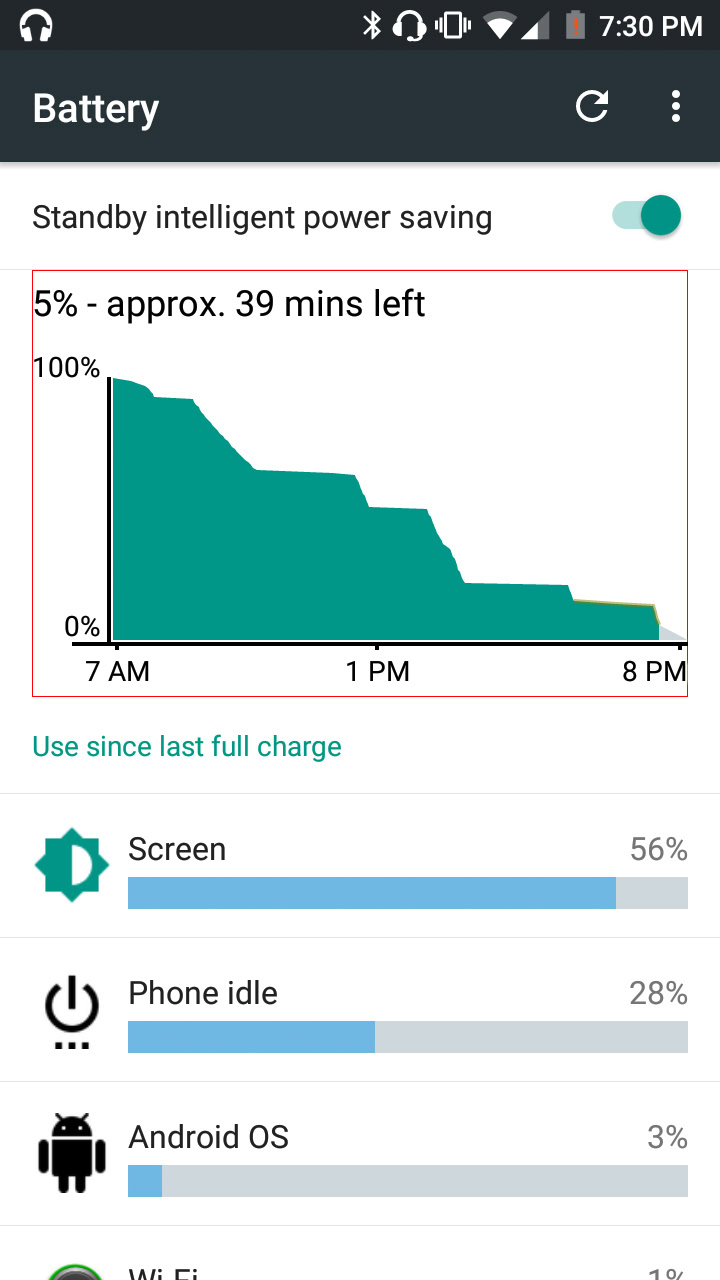Refresh the battery usage stats
The height and width of the screenshot is (1280, 720).
click(x=592, y=107)
